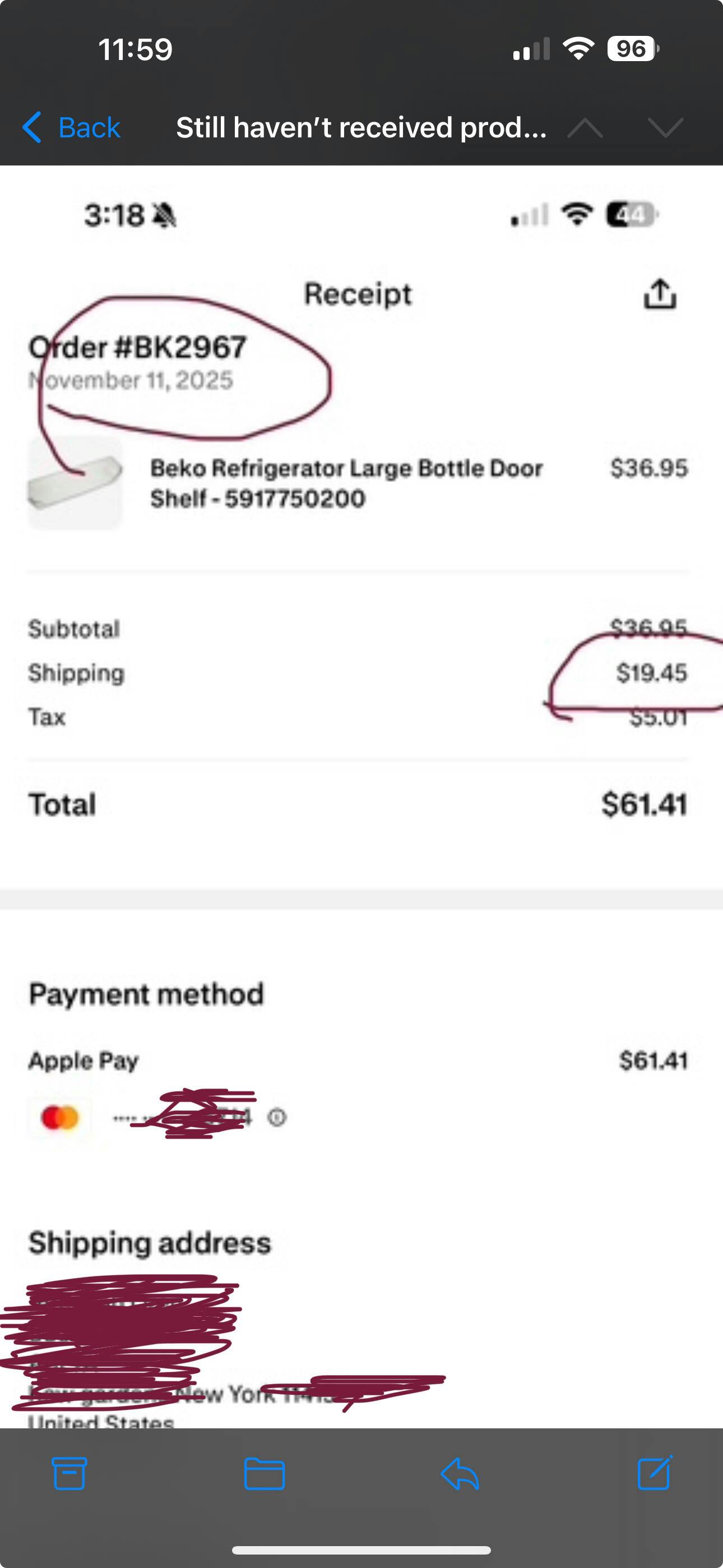Move the email to a folder
The height and width of the screenshot is (1568, 723).
click(264, 1473)
